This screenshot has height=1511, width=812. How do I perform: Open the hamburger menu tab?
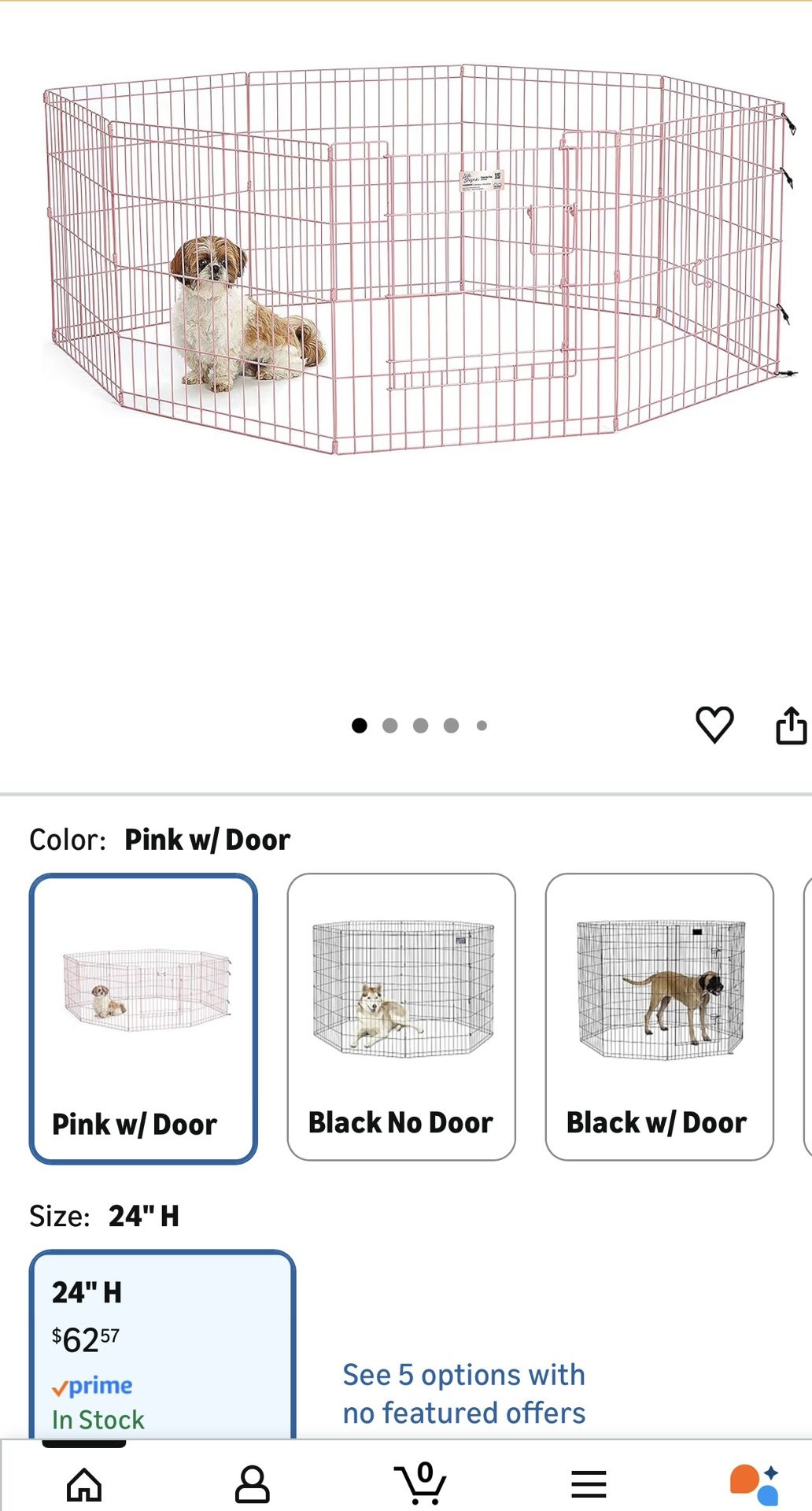coord(589,1483)
